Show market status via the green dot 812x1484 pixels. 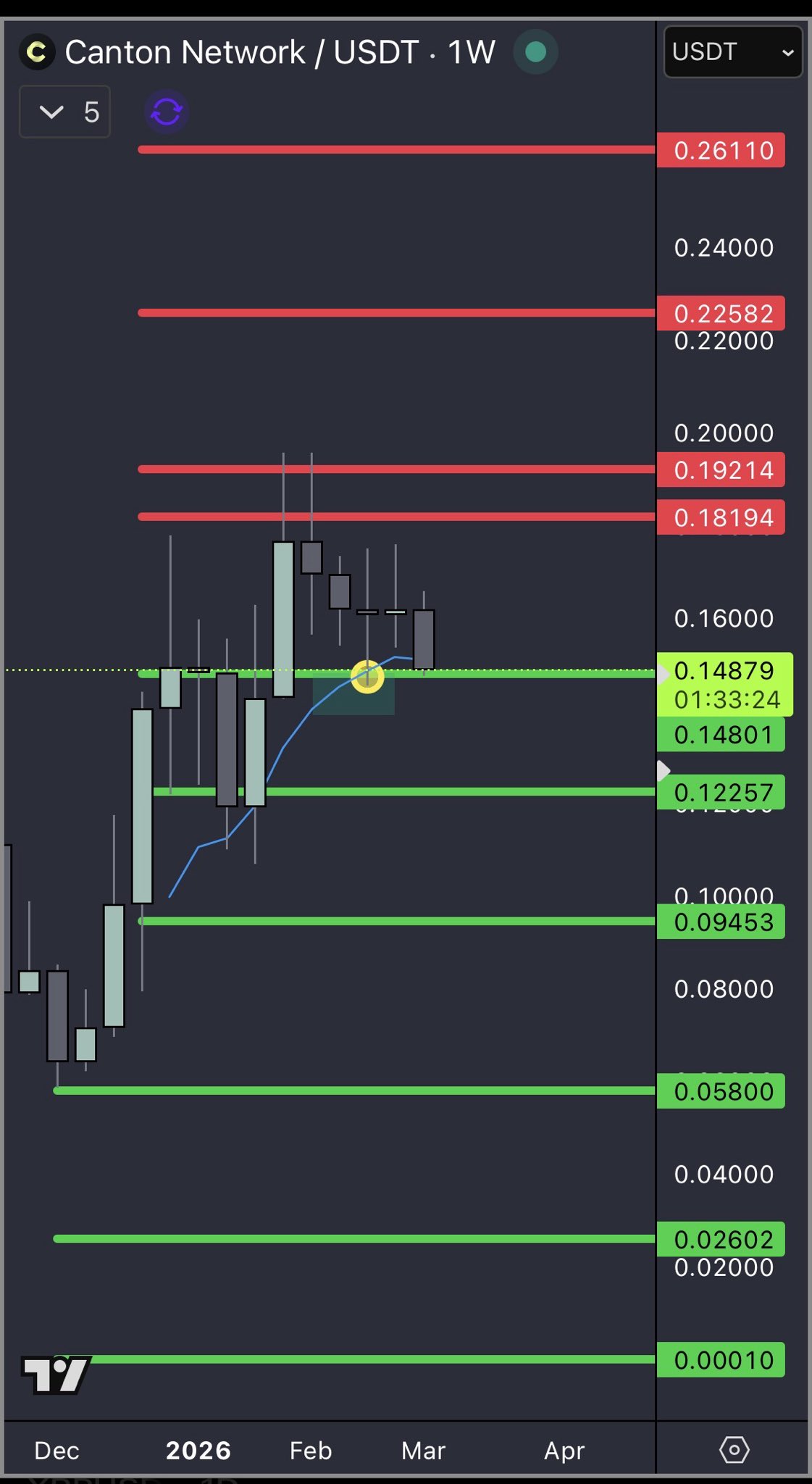(535, 52)
